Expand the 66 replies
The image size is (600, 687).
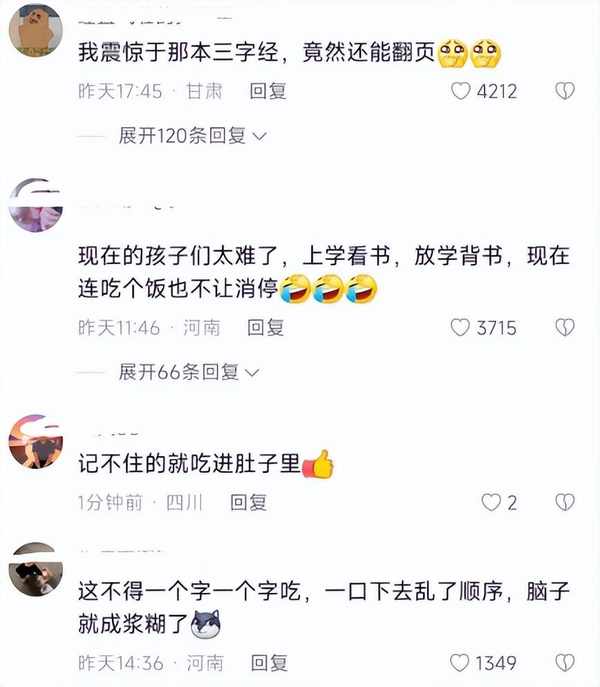pos(188,372)
